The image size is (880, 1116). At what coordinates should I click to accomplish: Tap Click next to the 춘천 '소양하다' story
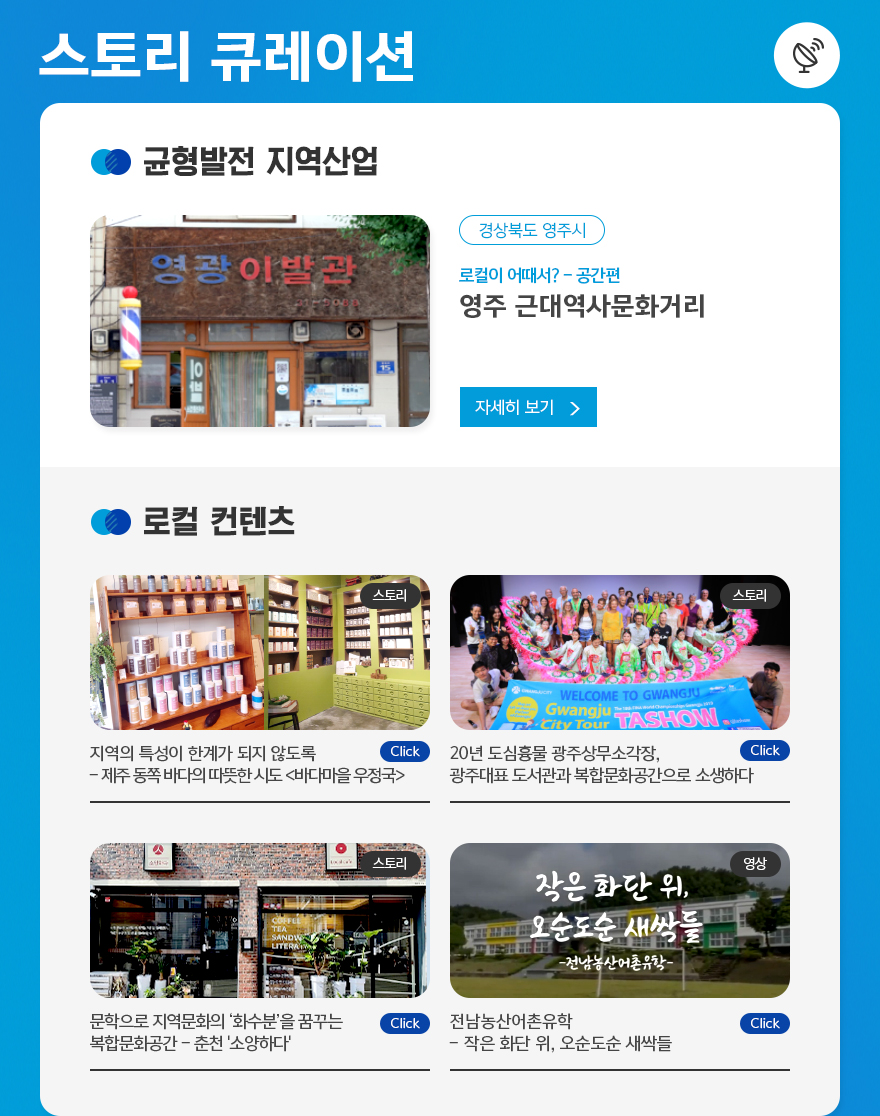[x=405, y=1023]
